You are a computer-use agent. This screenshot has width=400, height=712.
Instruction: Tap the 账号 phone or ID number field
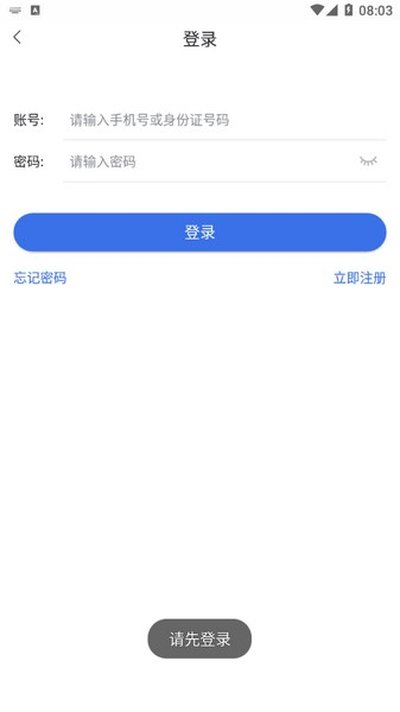(x=225, y=120)
